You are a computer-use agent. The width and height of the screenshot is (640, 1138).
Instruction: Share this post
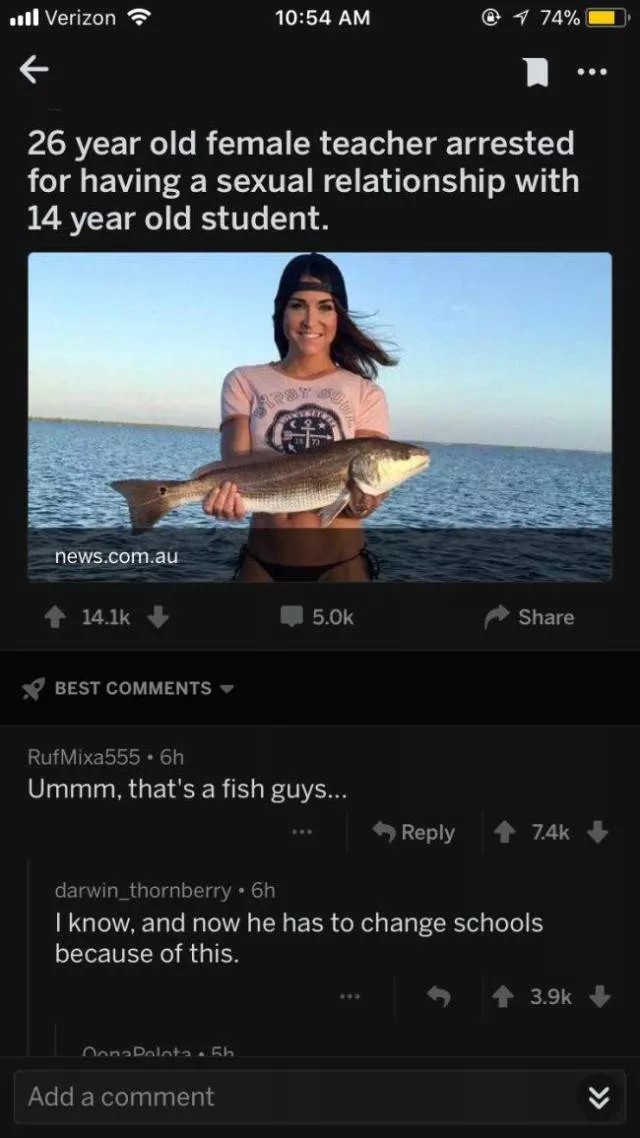(x=530, y=617)
